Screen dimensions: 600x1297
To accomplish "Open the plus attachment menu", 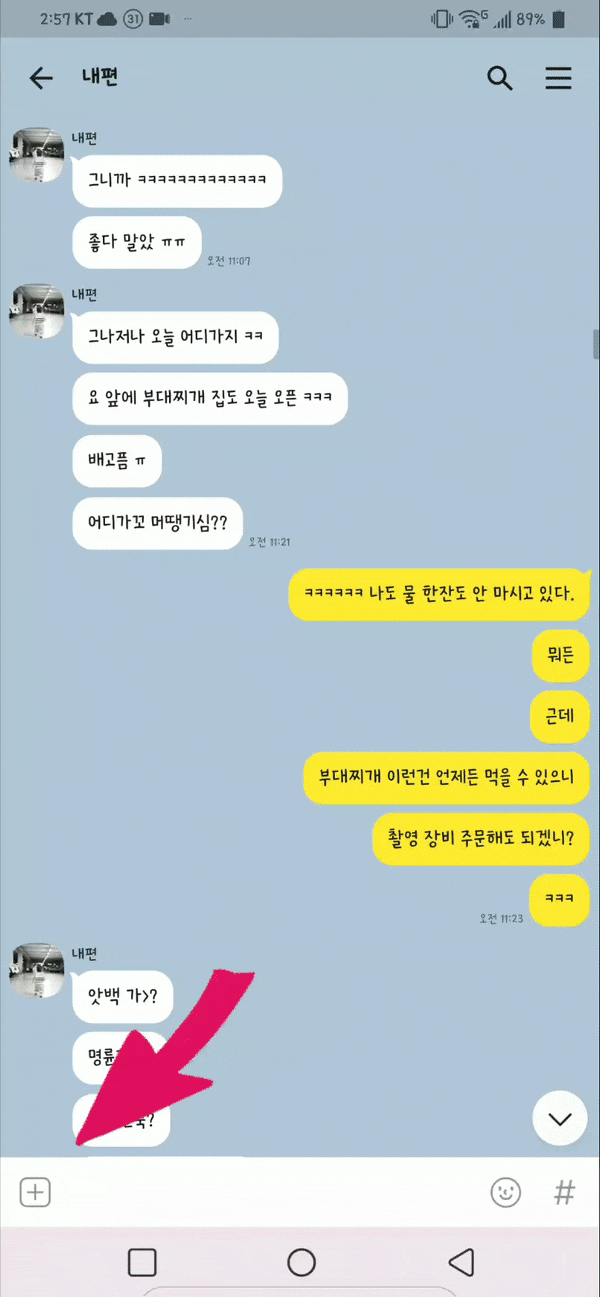I will 36,1191.
